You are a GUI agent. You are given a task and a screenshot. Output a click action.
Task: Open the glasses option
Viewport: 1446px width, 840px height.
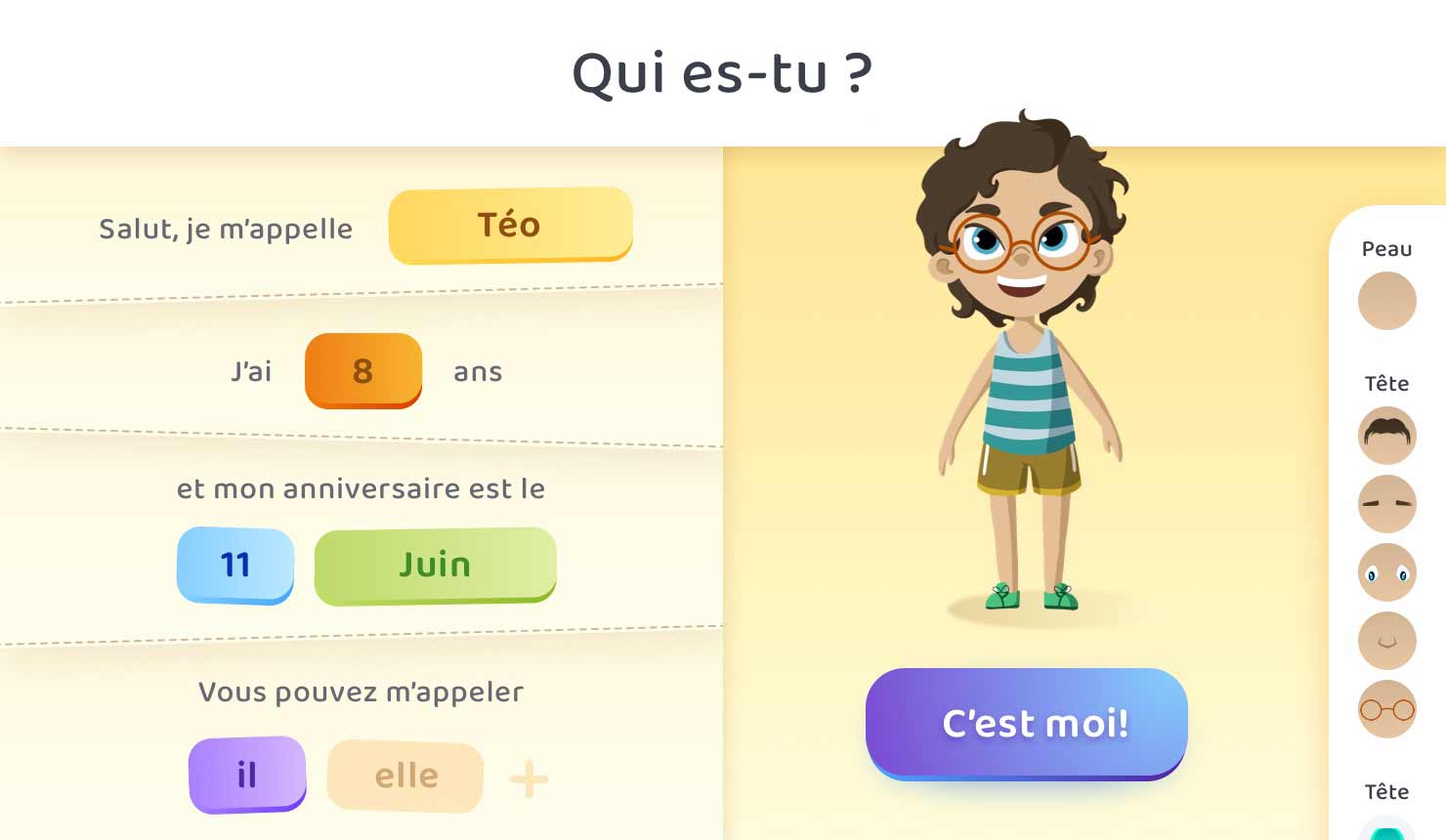click(x=1386, y=709)
